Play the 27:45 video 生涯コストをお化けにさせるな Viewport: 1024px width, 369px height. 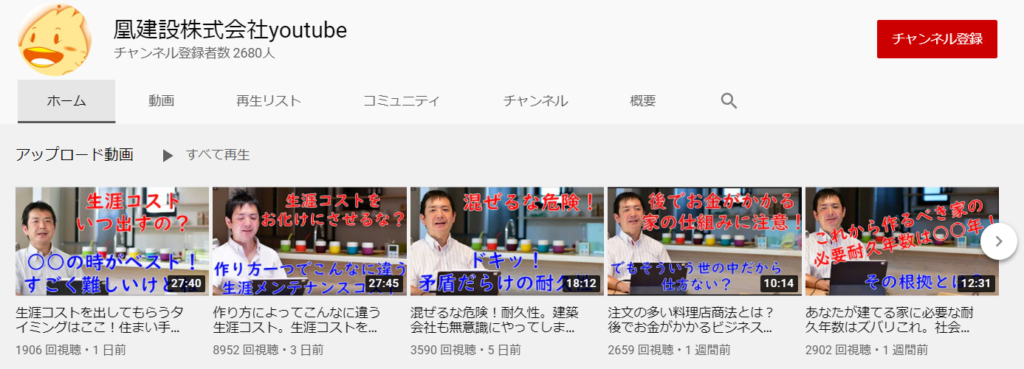(310, 242)
